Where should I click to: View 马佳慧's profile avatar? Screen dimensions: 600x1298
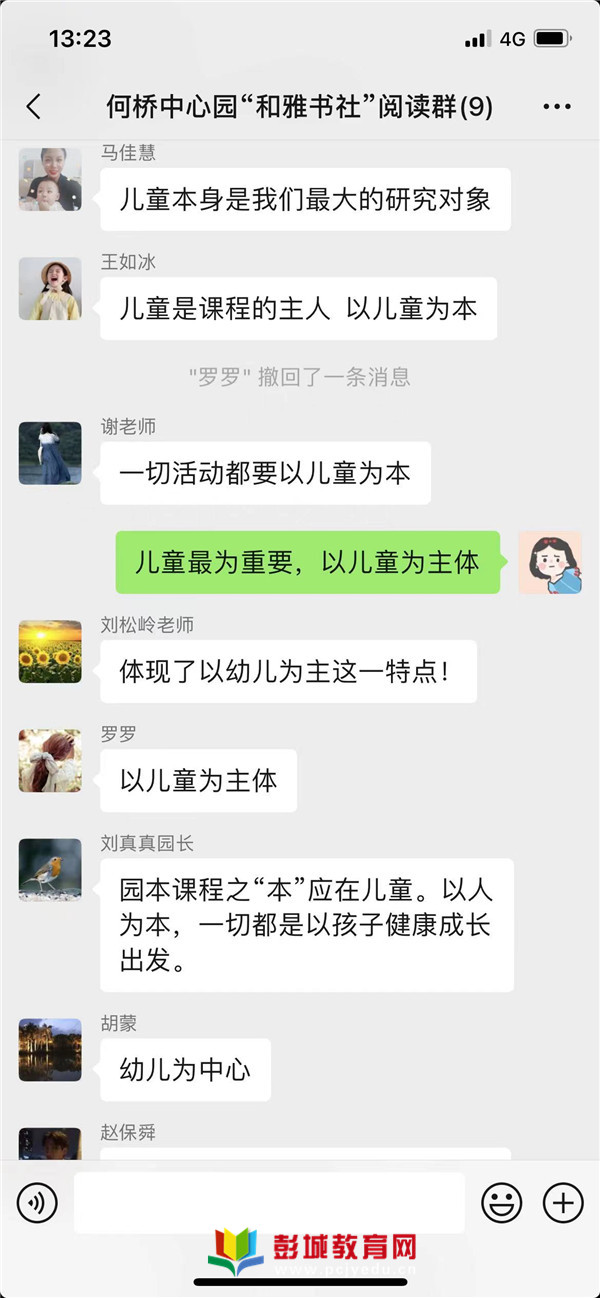pos(50,180)
